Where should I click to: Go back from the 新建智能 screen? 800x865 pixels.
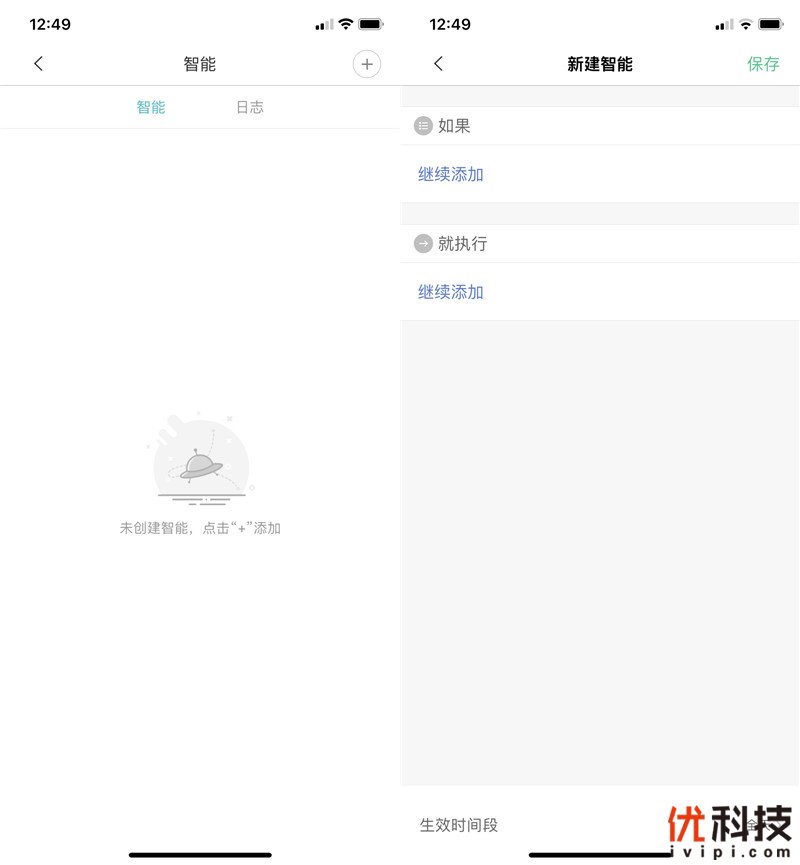[438, 64]
